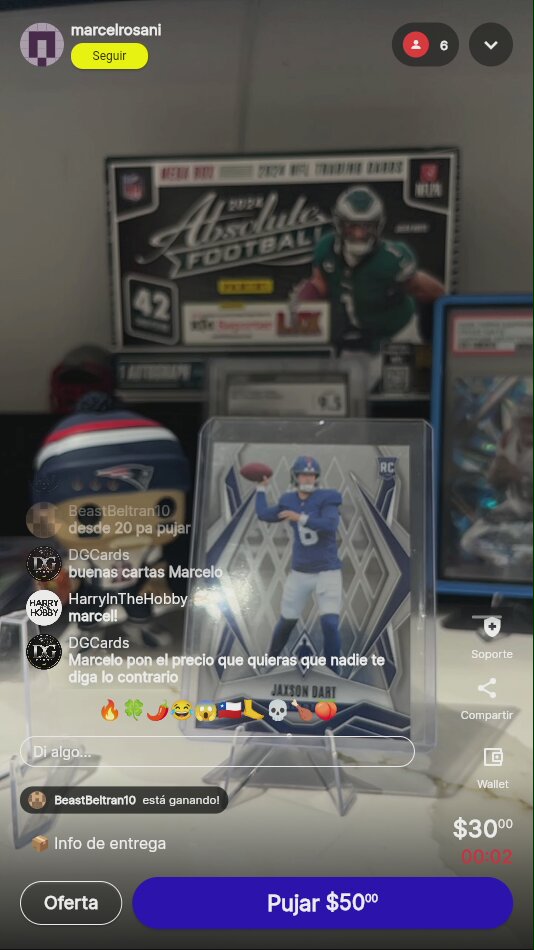The width and height of the screenshot is (534, 950).
Task: Open marcelrosani's profile avatar
Action: tap(42, 44)
